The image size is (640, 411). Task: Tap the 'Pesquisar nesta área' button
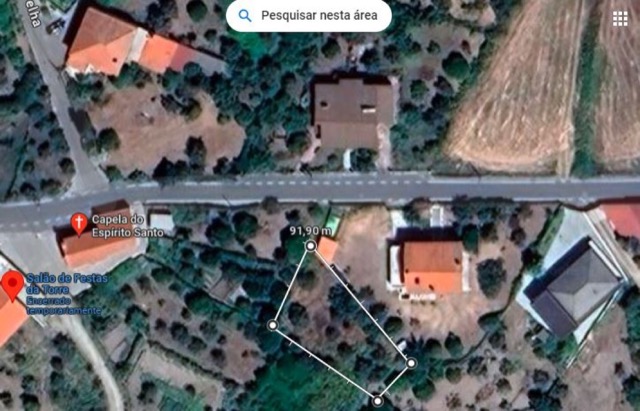pyautogui.click(x=308, y=16)
